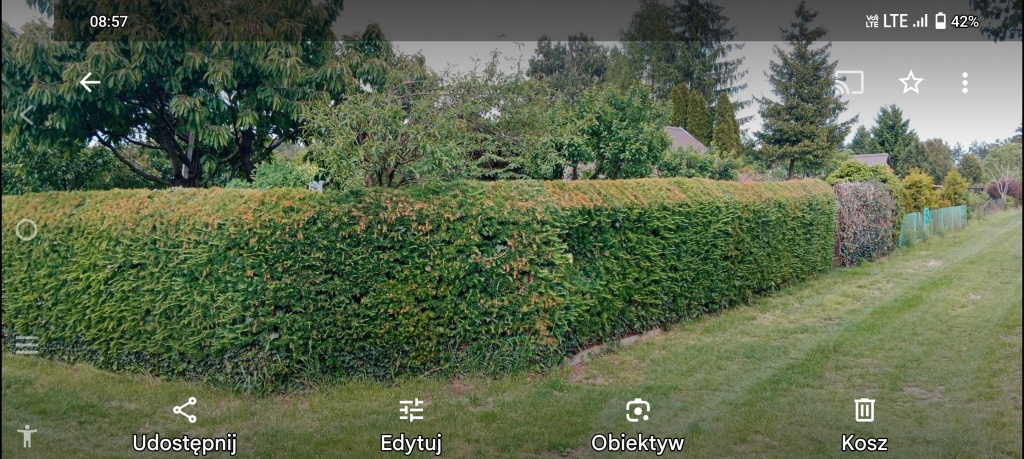Screen dimensions: 1024x459
Task: Open the Edytuj editing tools
Action: click(411, 423)
